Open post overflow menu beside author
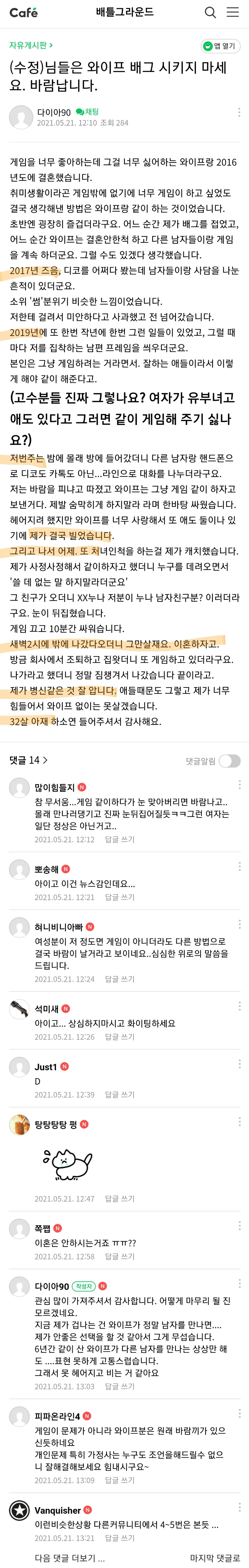Screen dimensions: 249x1568 (x=239, y=113)
